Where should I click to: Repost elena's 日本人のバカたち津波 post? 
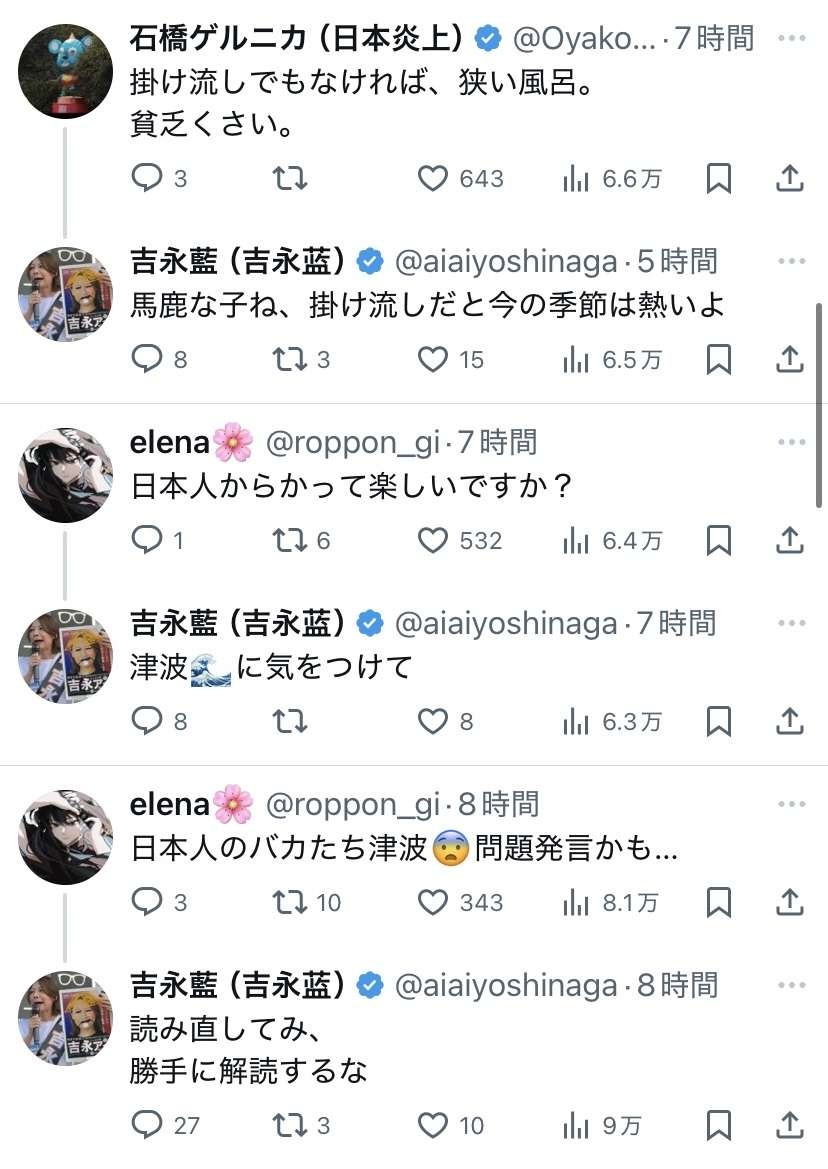(x=290, y=903)
